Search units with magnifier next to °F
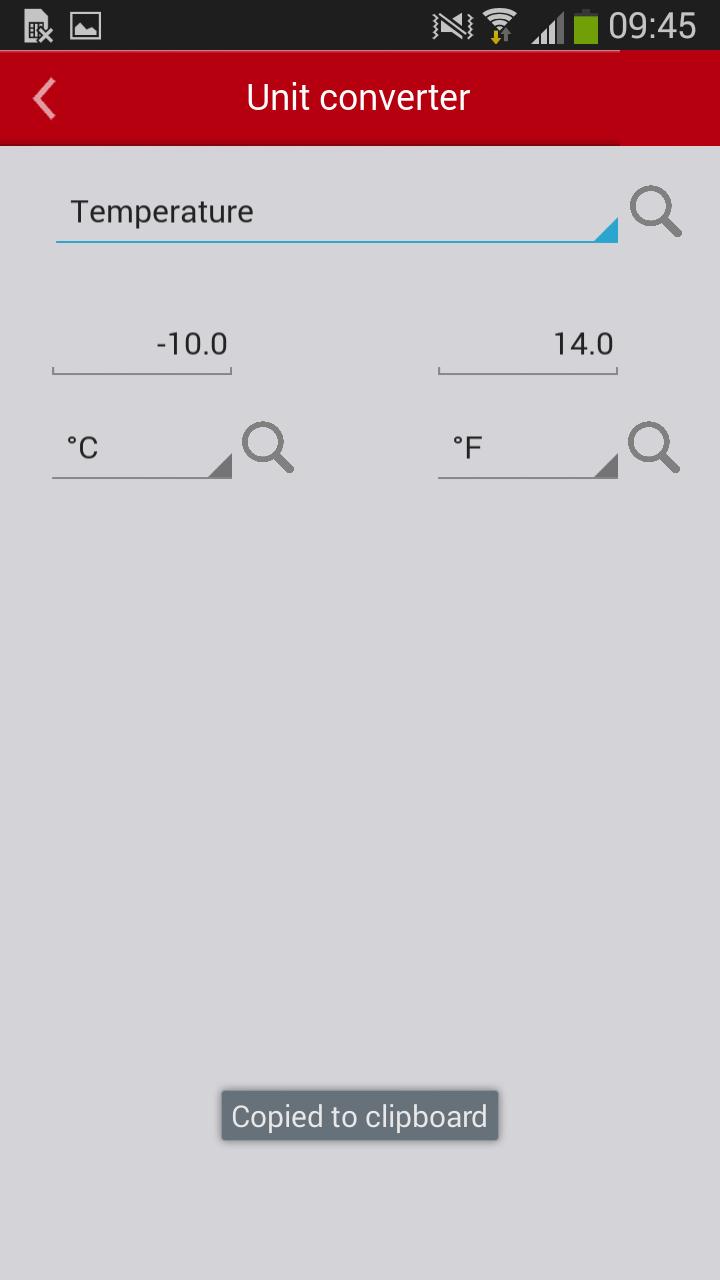 click(654, 447)
